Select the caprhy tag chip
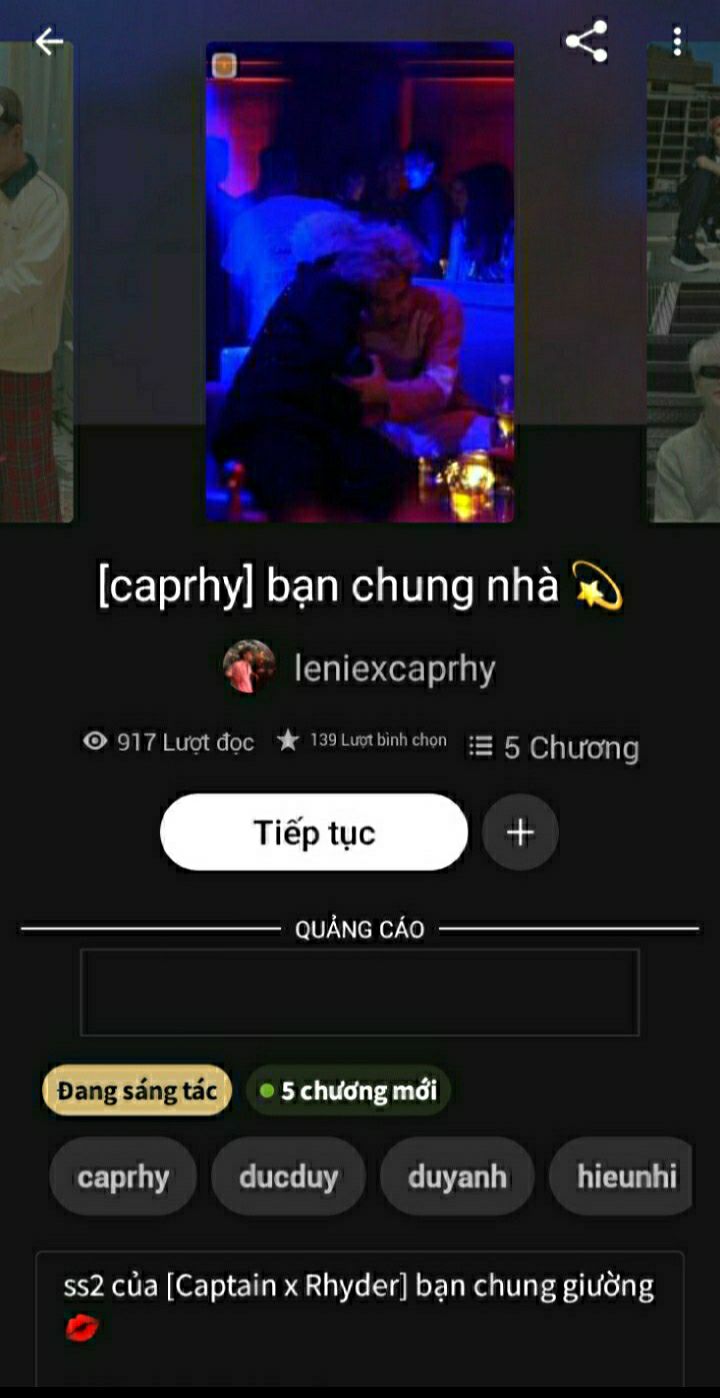 pyautogui.click(x=123, y=1177)
